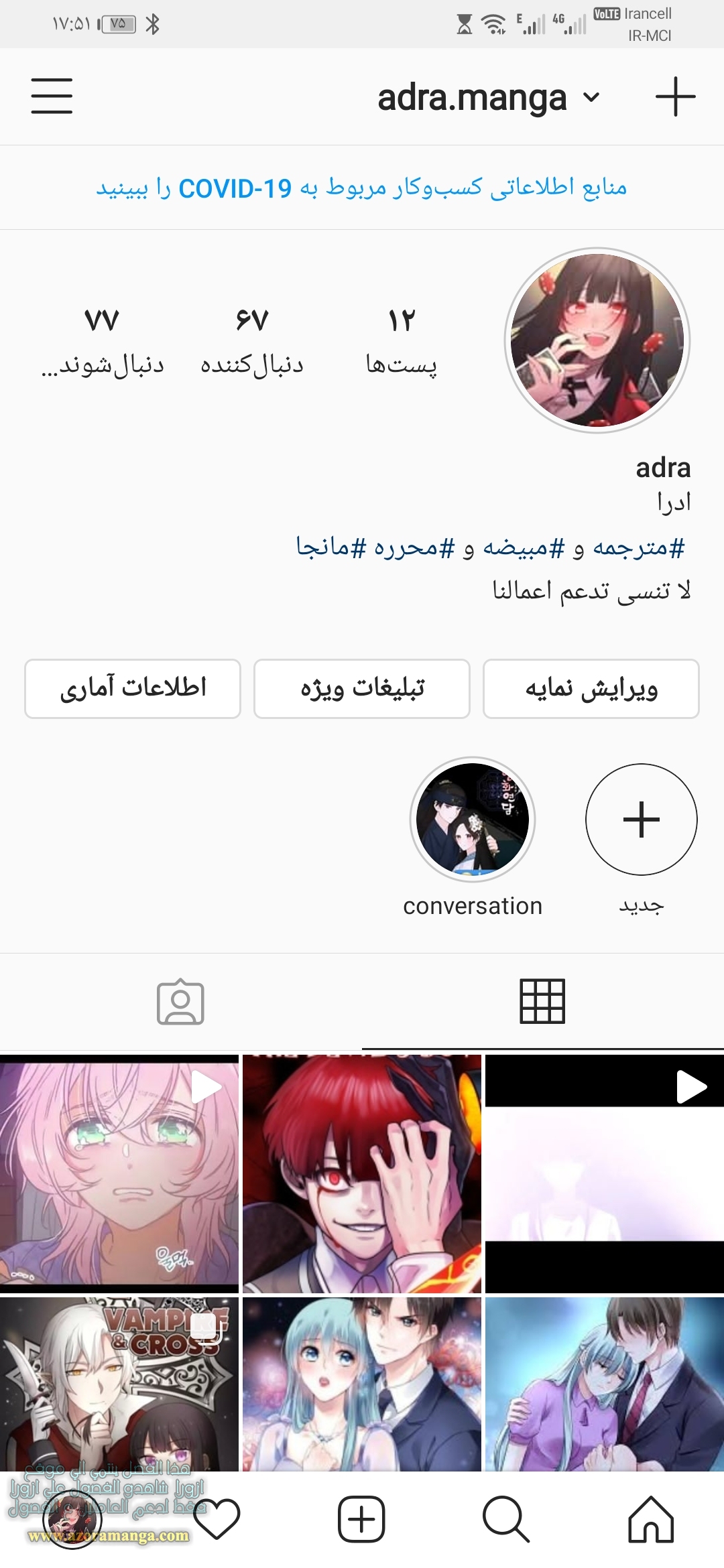View the 77 following list

coord(103,341)
